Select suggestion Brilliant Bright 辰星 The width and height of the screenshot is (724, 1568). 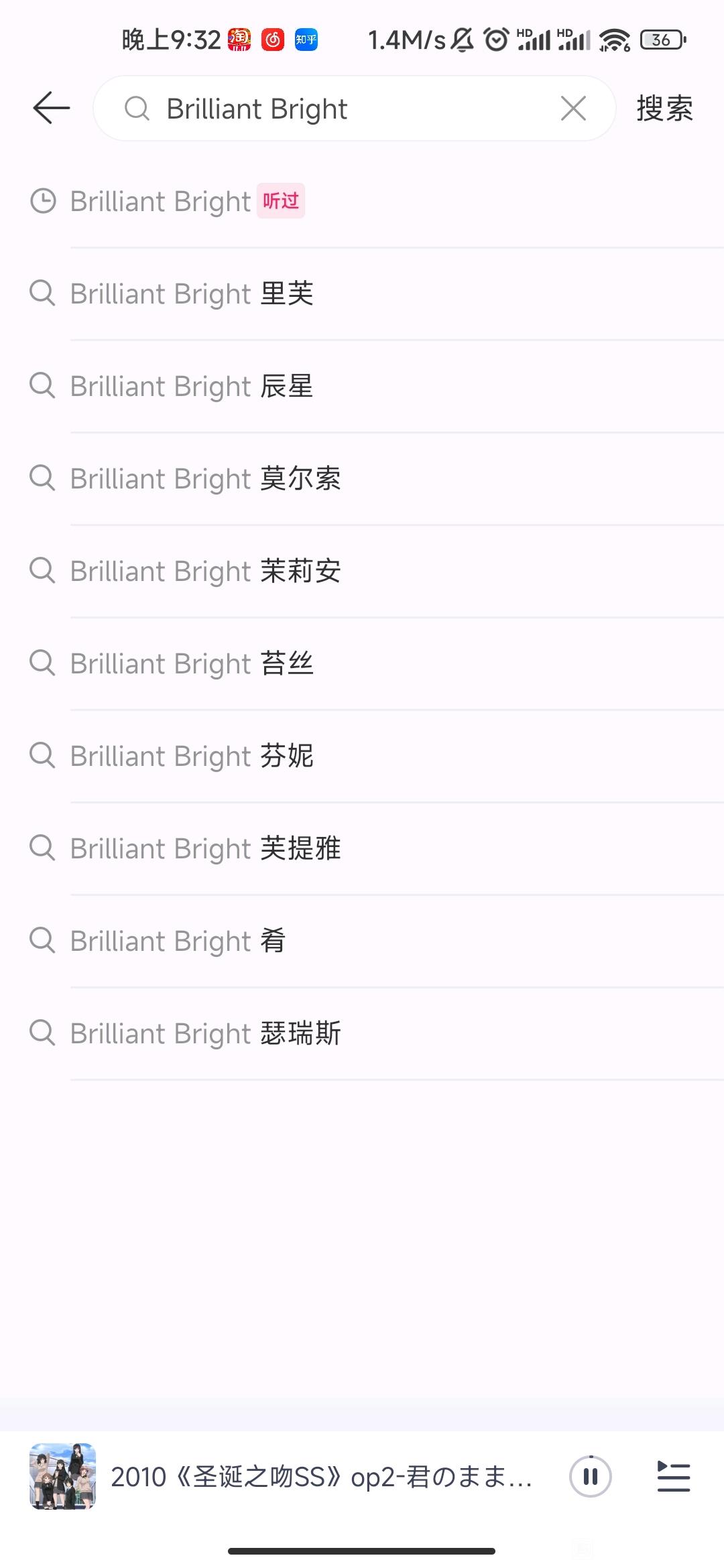362,386
